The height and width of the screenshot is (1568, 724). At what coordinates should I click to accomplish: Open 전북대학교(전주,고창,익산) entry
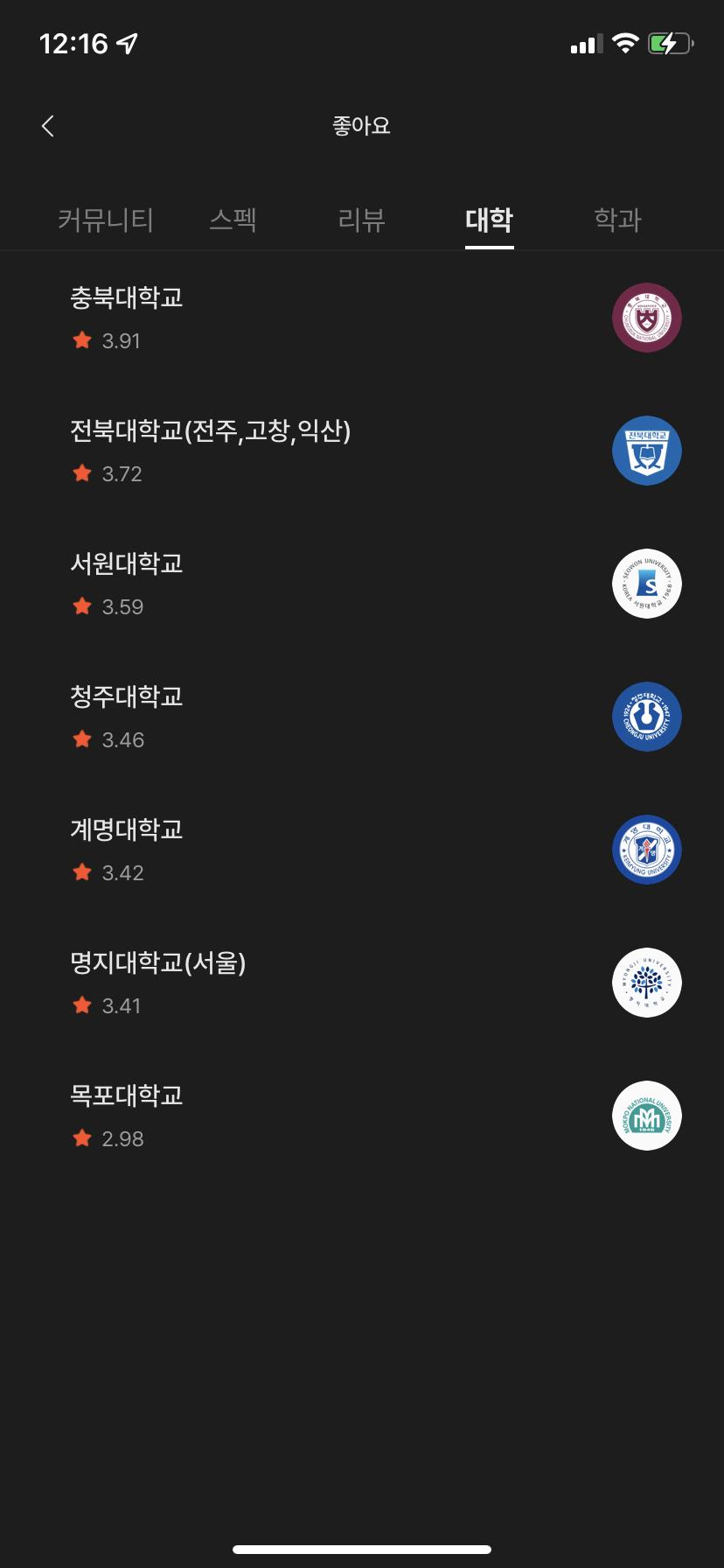click(362, 451)
